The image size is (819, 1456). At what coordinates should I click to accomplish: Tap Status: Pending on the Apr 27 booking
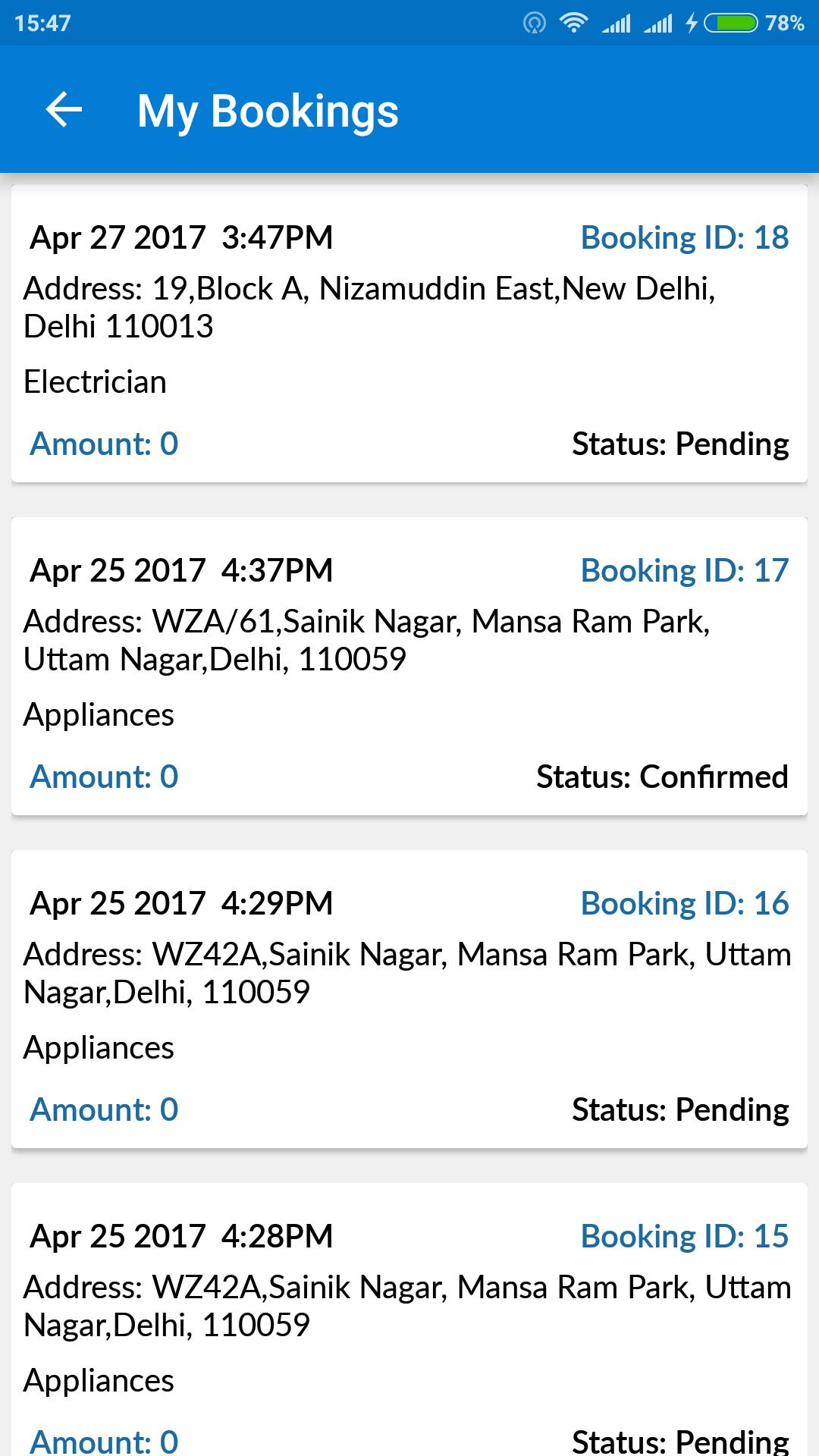(679, 443)
